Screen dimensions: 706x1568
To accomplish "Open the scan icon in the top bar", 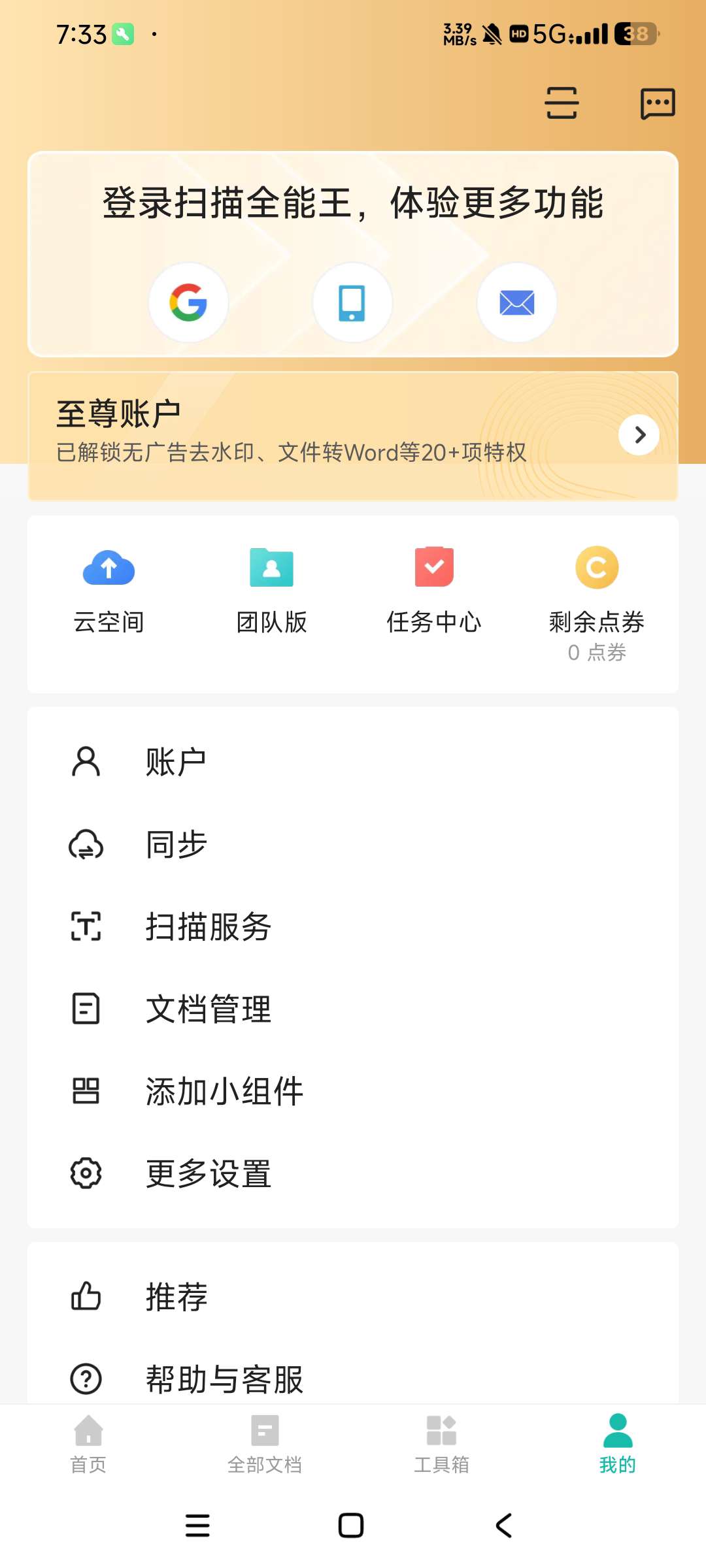I will (x=562, y=103).
